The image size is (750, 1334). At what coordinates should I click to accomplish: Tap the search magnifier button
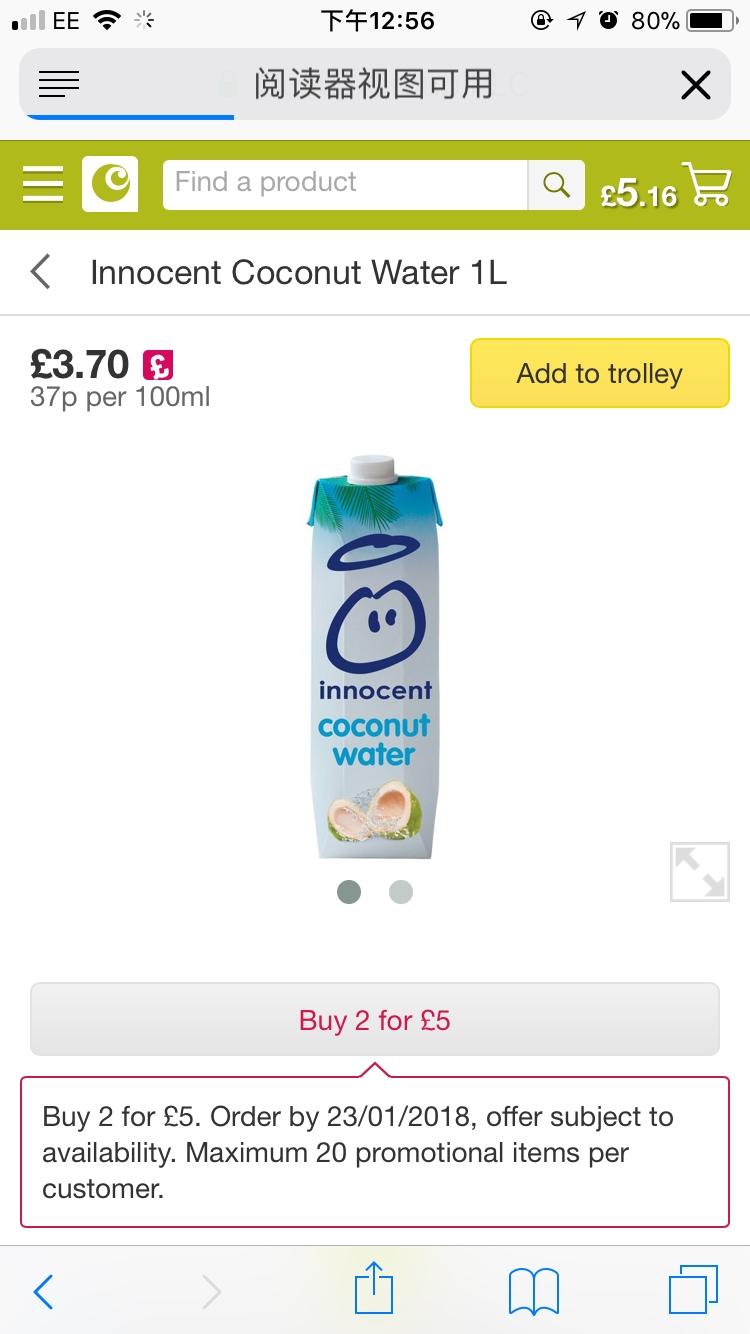pyautogui.click(x=556, y=185)
